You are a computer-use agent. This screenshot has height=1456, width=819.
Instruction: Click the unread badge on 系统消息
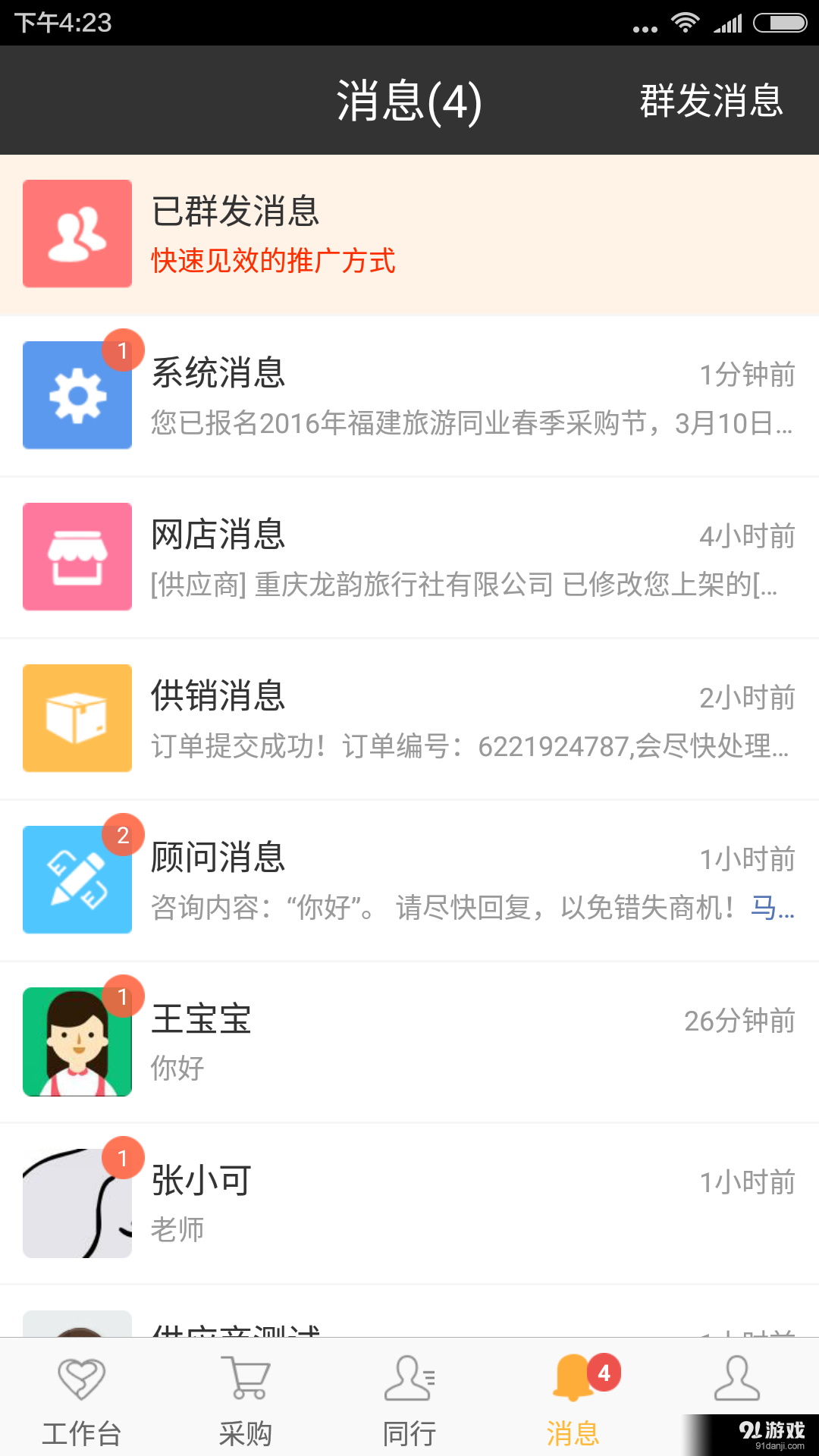pyautogui.click(x=125, y=350)
